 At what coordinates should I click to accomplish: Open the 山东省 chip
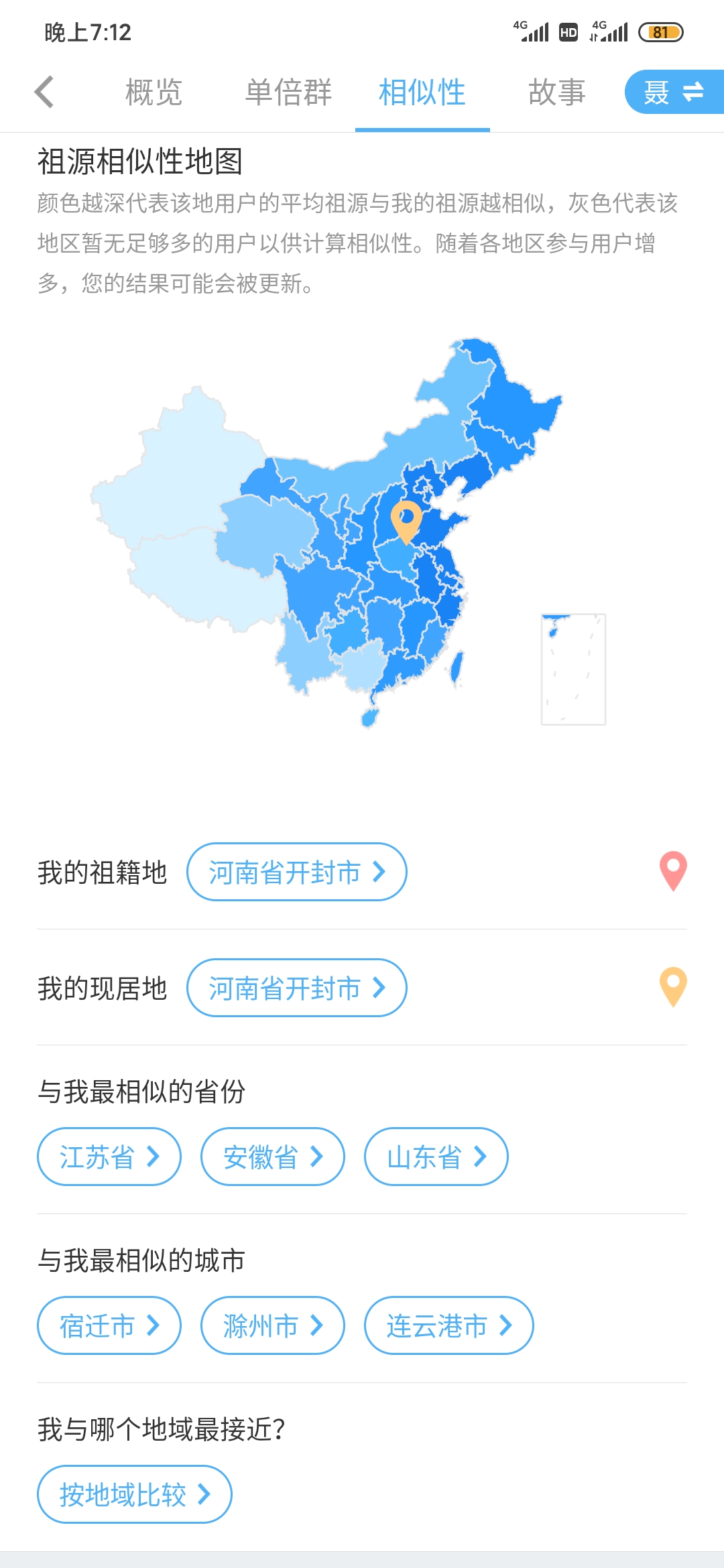click(x=436, y=1157)
